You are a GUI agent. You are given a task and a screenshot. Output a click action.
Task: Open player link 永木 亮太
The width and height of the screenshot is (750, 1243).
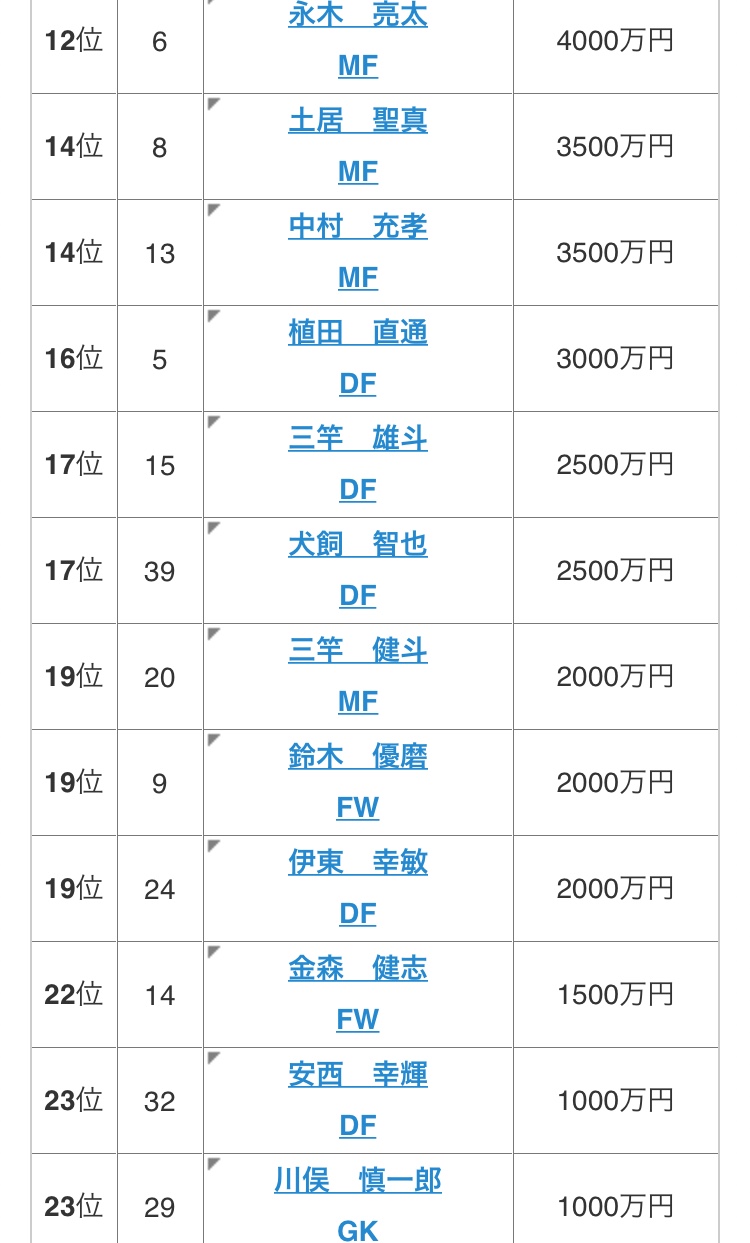pyautogui.click(x=358, y=16)
